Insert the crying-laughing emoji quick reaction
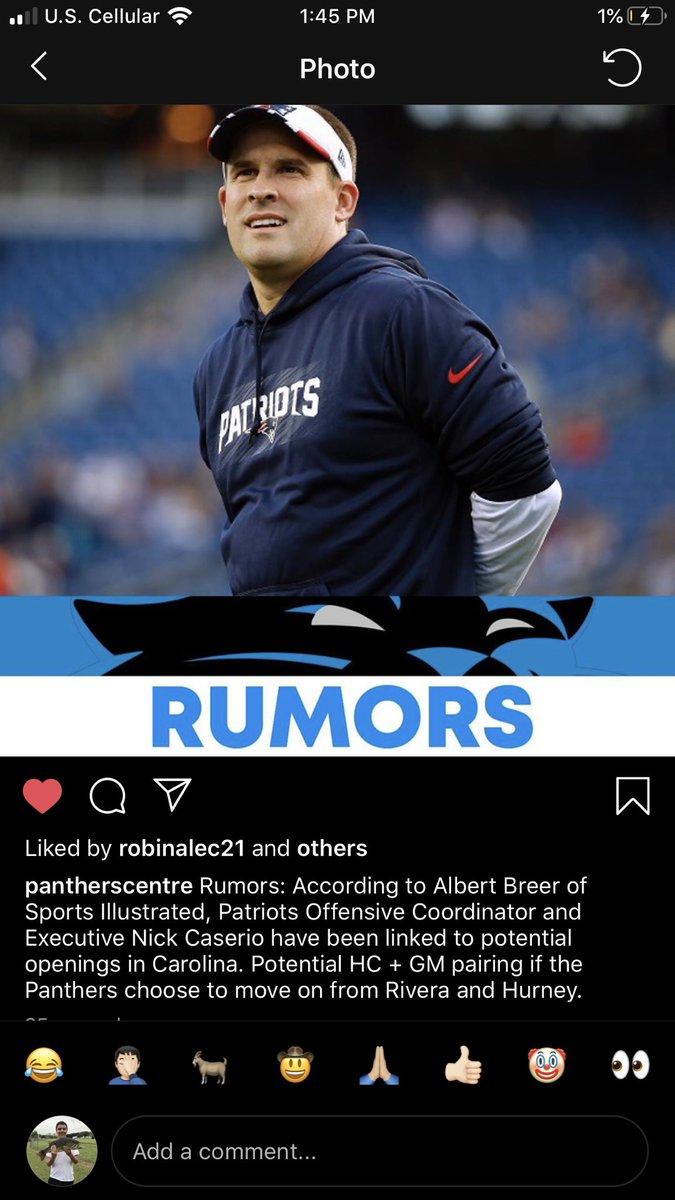The width and height of the screenshot is (675, 1200). tap(44, 1066)
